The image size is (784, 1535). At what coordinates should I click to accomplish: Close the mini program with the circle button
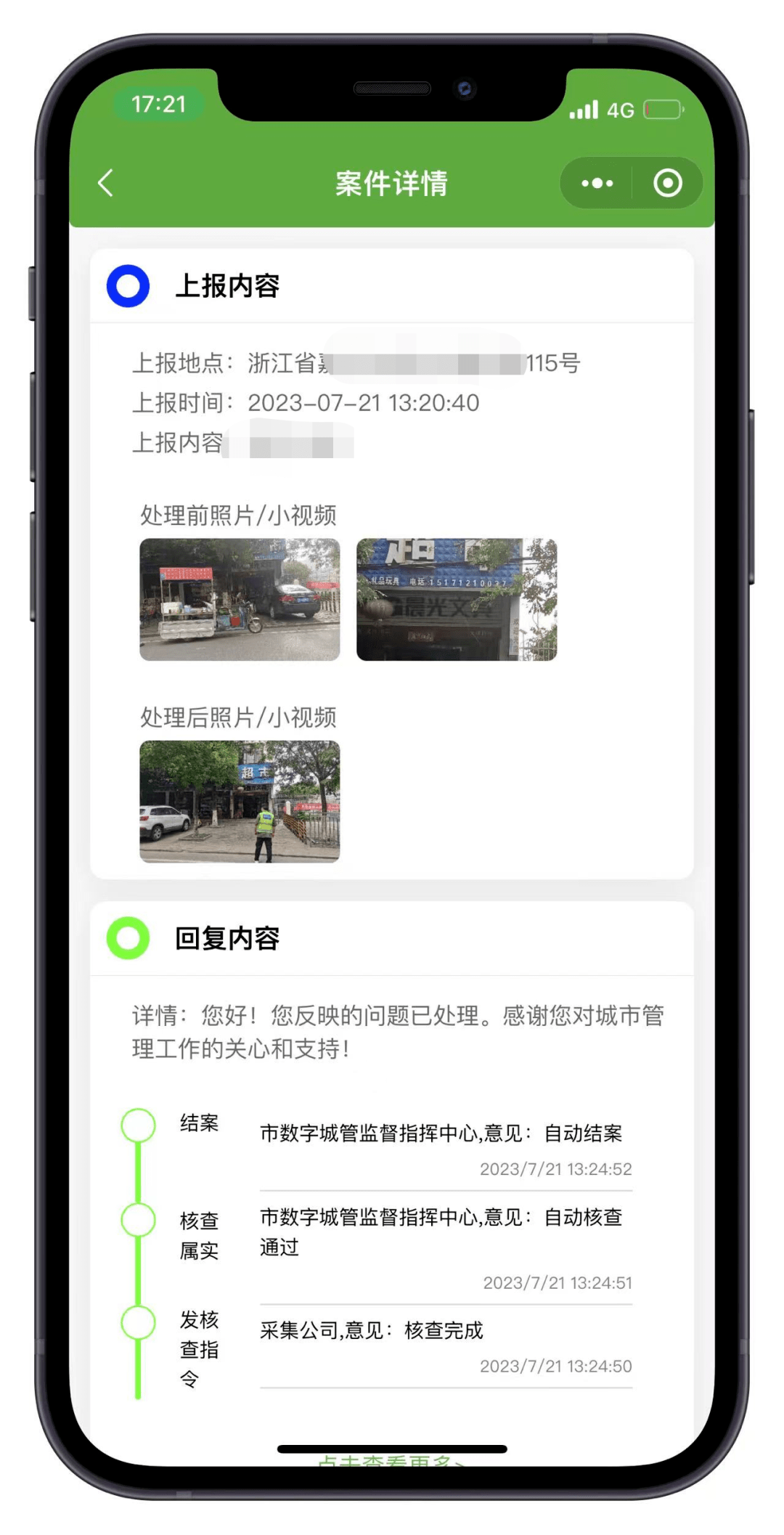(667, 183)
